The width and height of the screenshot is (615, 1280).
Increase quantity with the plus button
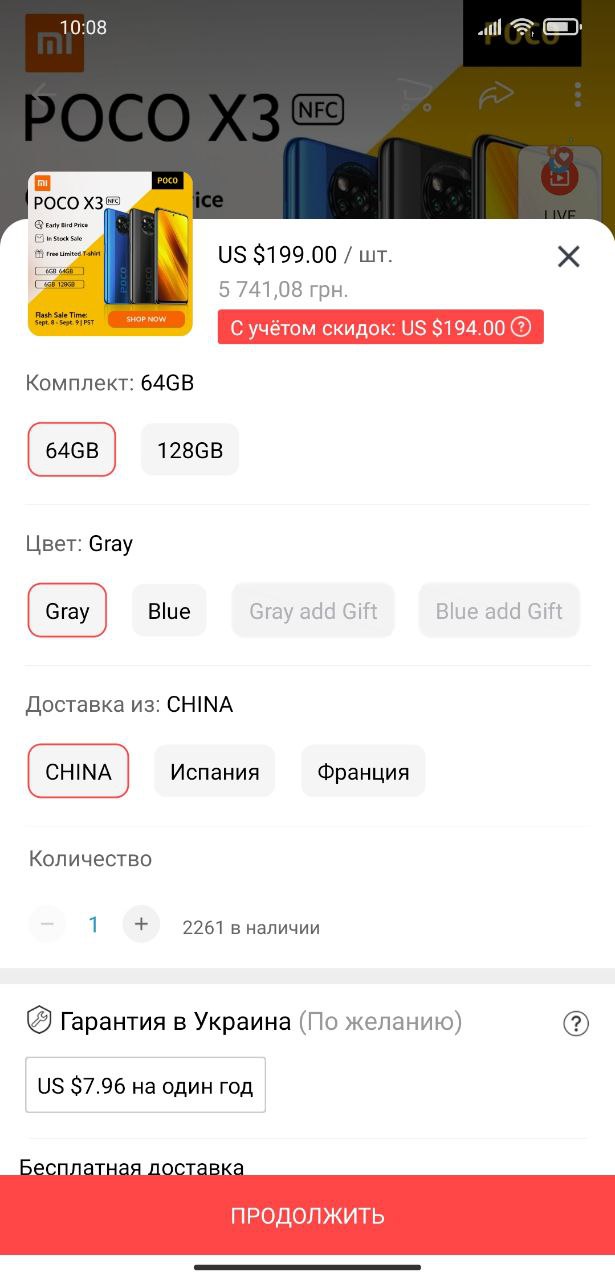click(141, 924)
